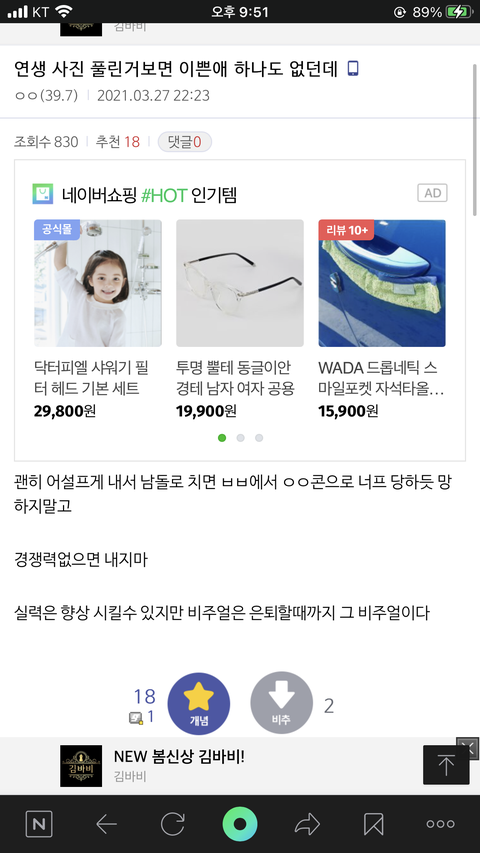Select the second ad carousel page dot
Viewport: 480px width, 853px height.
[x=241, y=438]
